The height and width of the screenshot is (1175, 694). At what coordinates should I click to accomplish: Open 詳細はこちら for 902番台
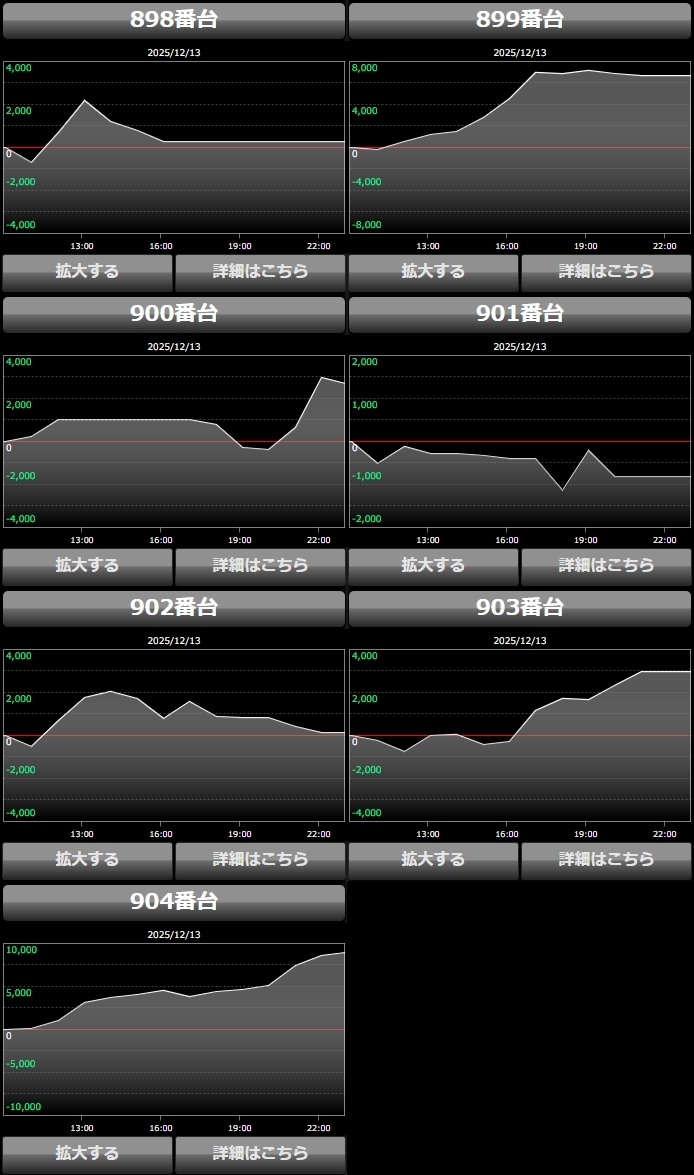click(260, 859)
